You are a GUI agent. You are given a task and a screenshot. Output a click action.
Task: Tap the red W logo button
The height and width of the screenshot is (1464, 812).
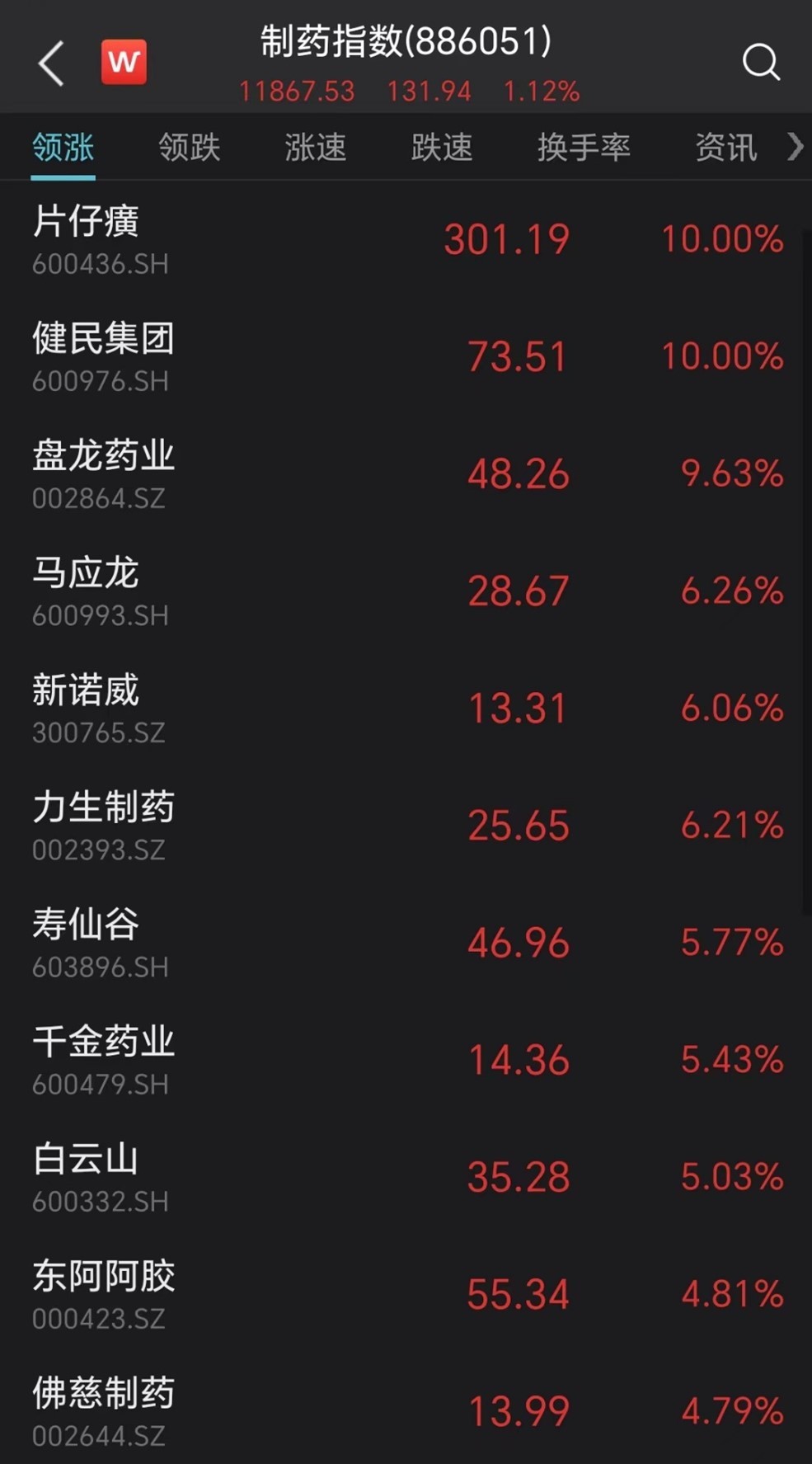tap(124, 62)
